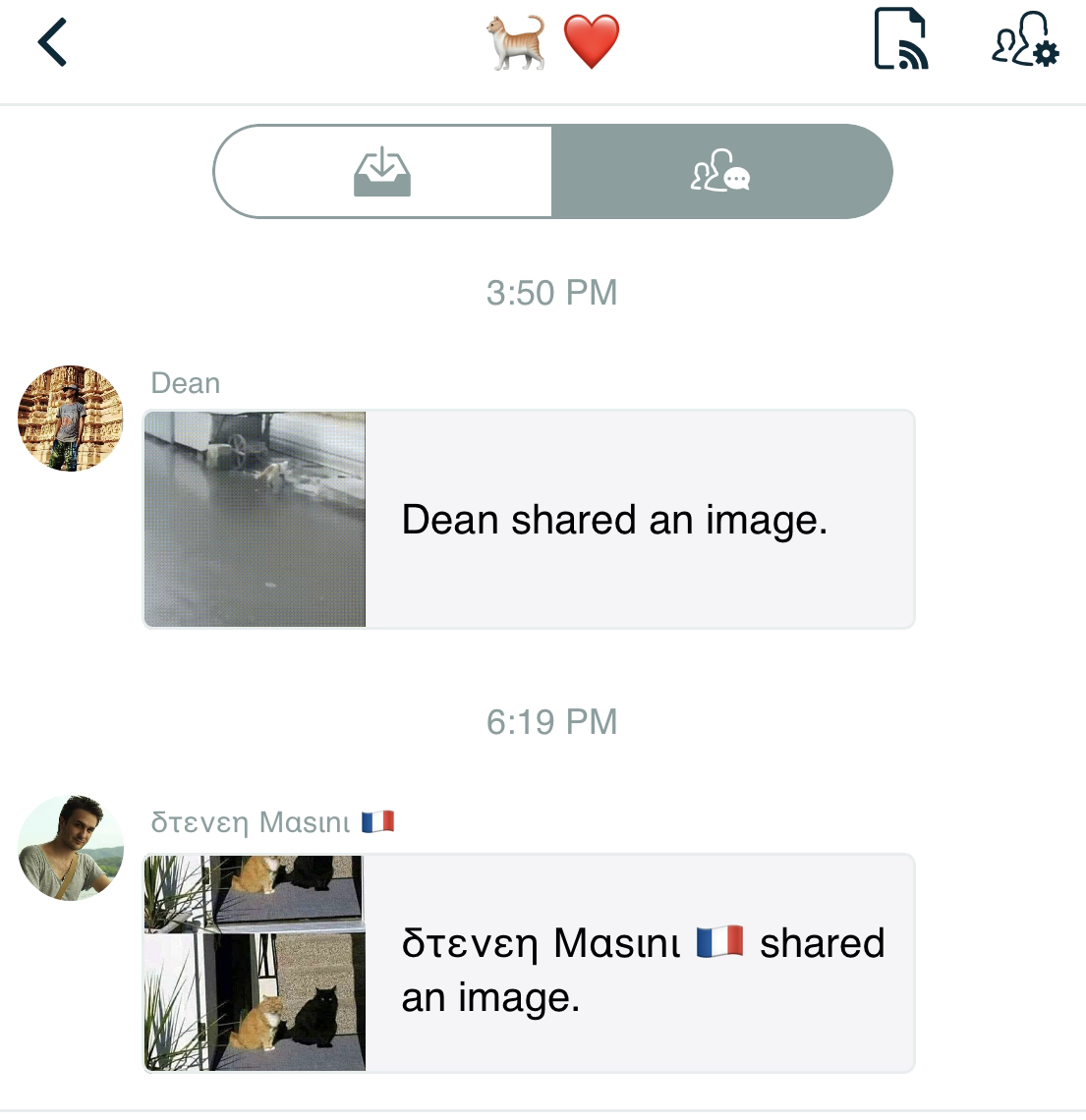Open the document feed icon

[900, 41]
